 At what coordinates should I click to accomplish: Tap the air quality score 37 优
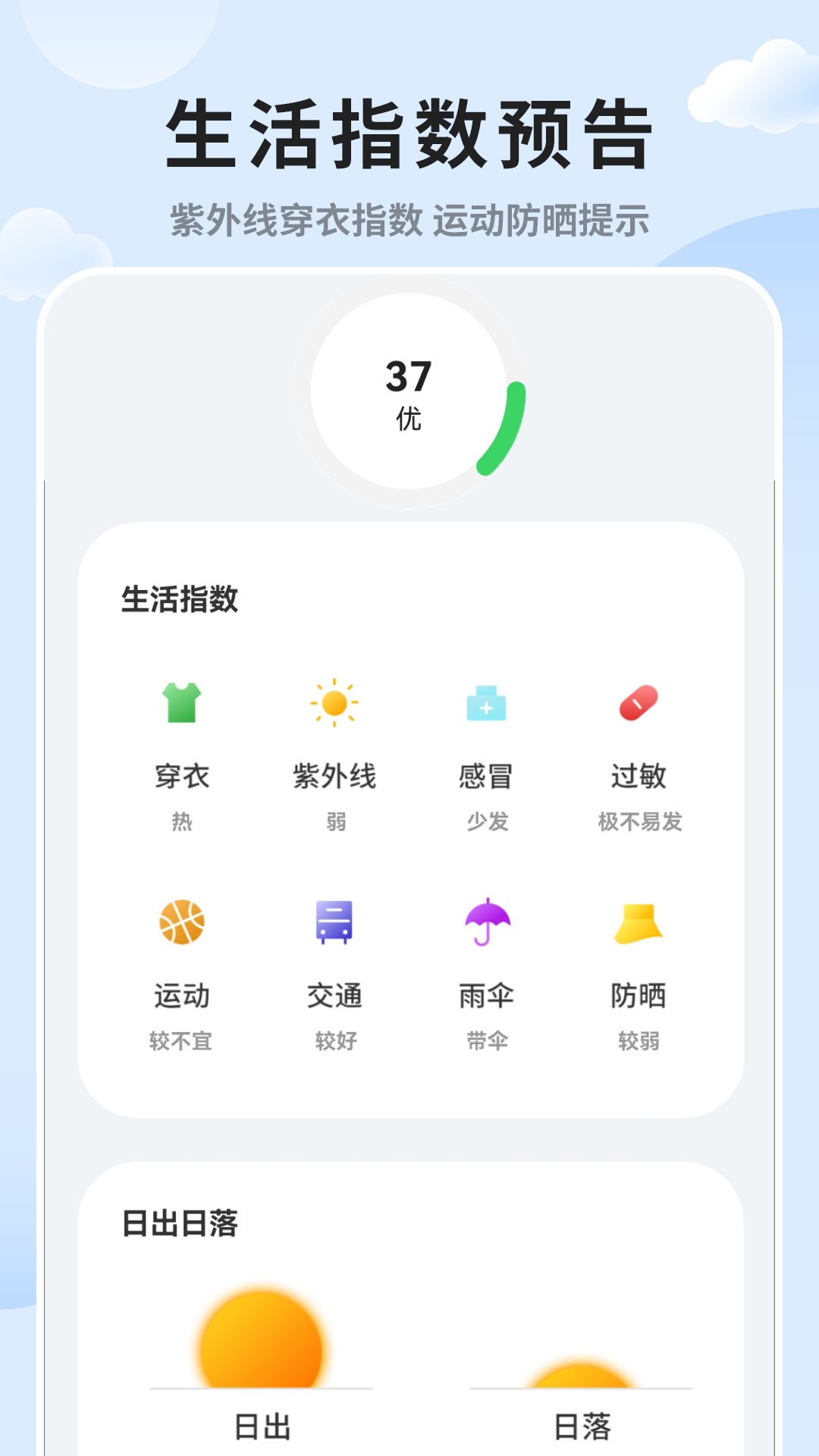coord(407,391)
